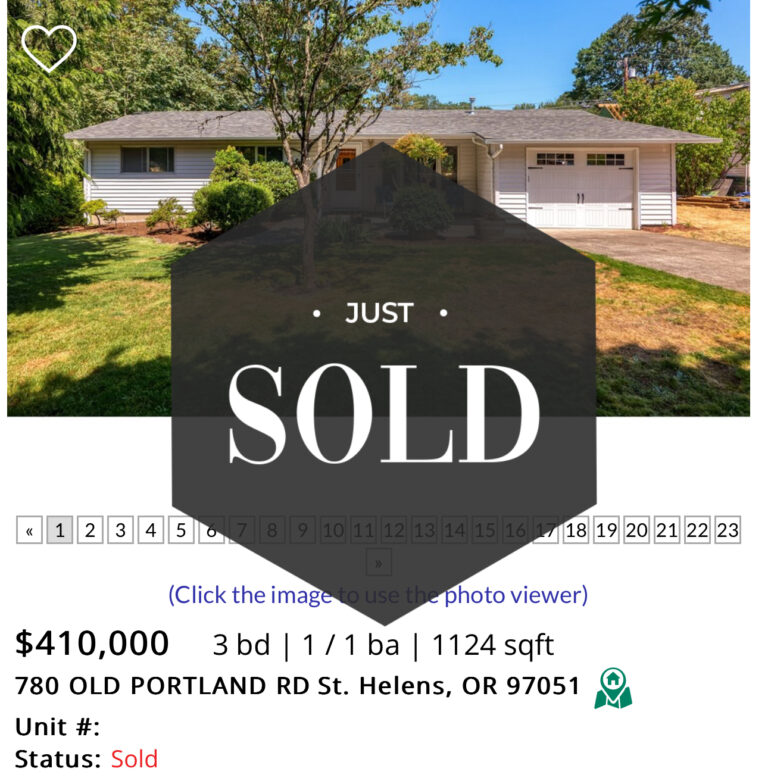Select photo number 22
The height and width of the screenshot is (784, 768).
[697, 531]
